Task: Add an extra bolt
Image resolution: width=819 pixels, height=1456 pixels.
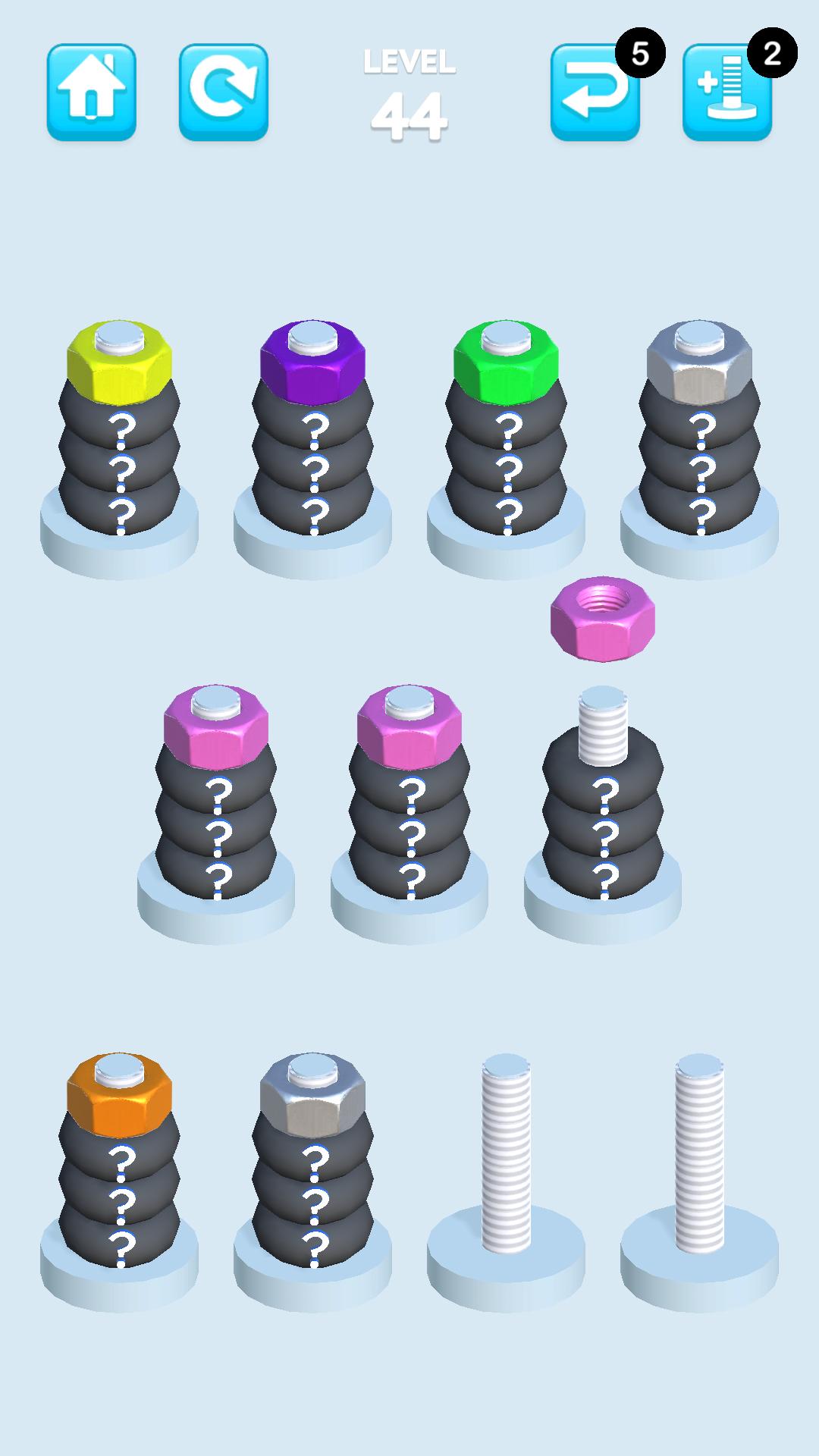Action: coord(727,92)
